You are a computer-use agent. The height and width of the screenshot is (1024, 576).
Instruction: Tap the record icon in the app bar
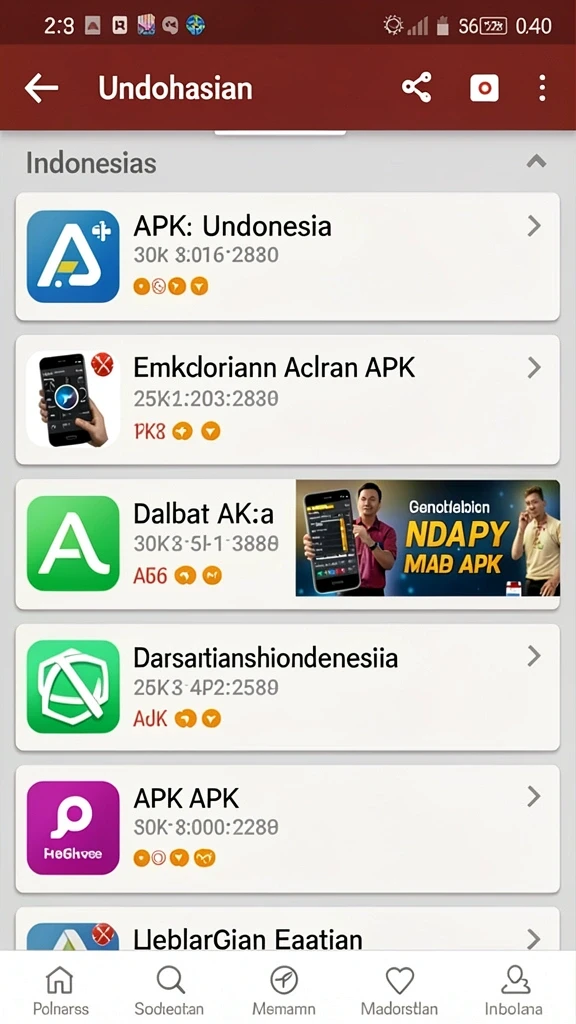click(484, 88)
